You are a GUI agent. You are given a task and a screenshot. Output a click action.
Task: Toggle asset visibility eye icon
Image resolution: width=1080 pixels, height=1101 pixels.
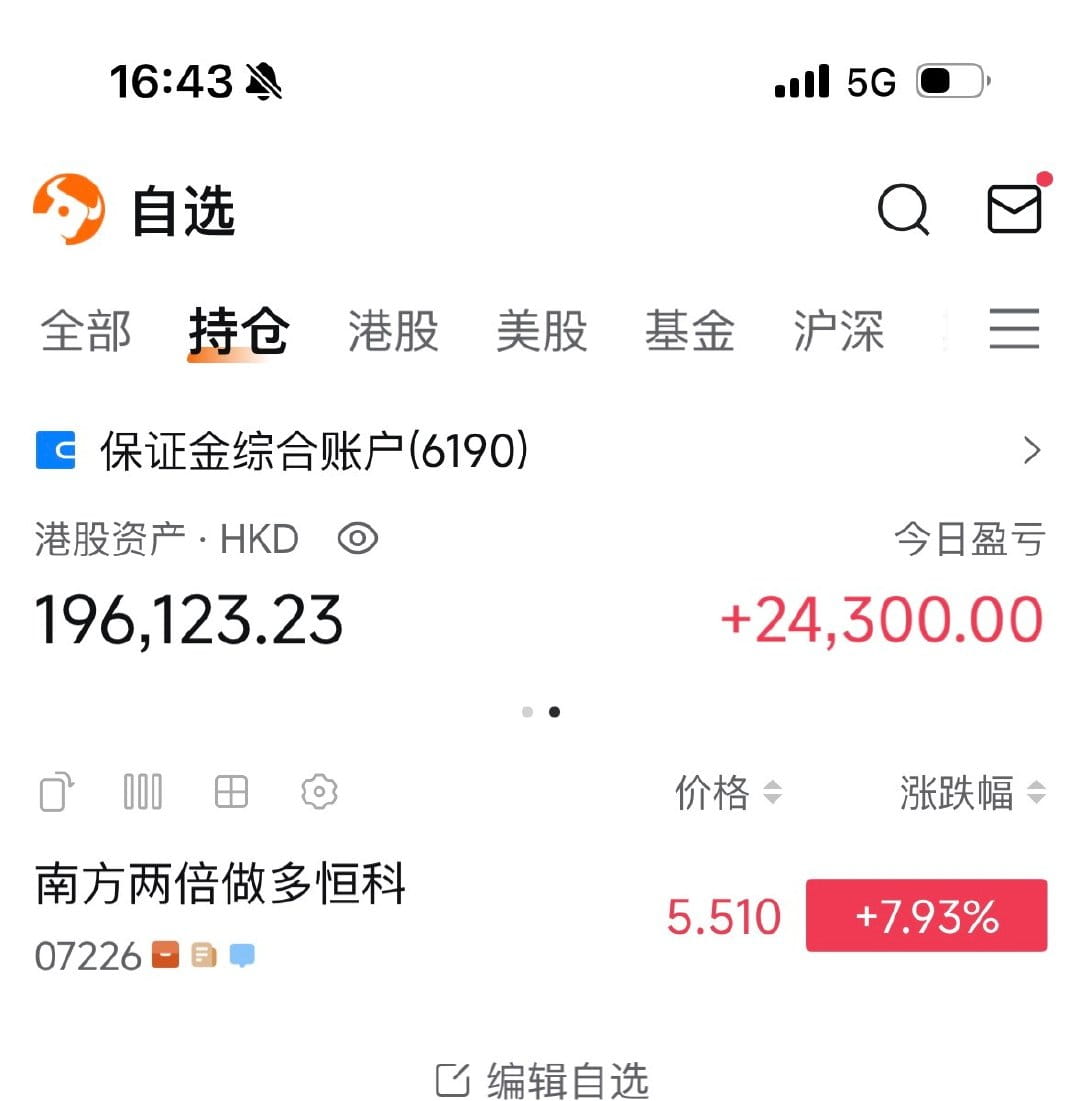[357, 540]
